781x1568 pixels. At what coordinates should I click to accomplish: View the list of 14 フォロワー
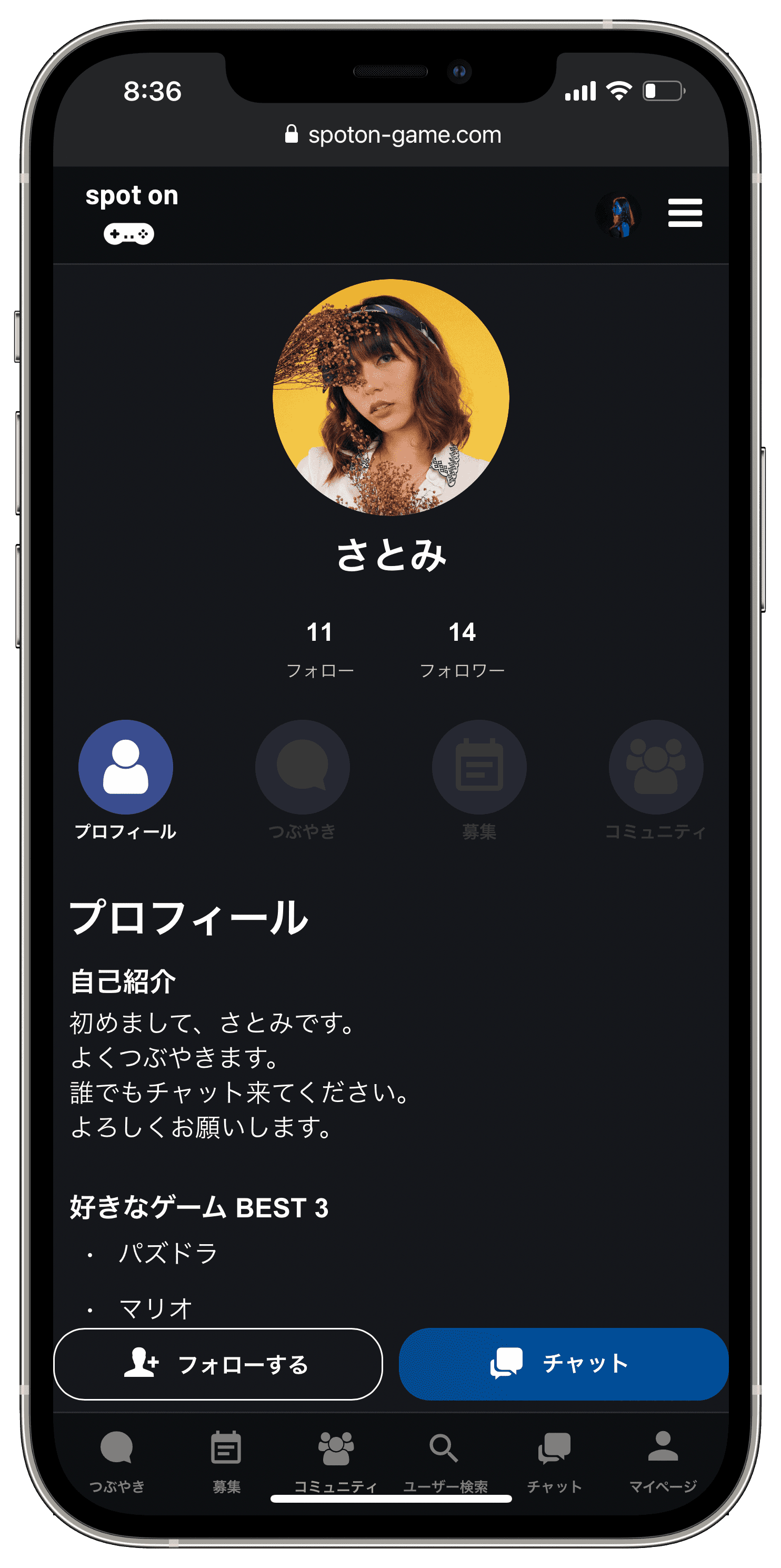click(462, 648)
